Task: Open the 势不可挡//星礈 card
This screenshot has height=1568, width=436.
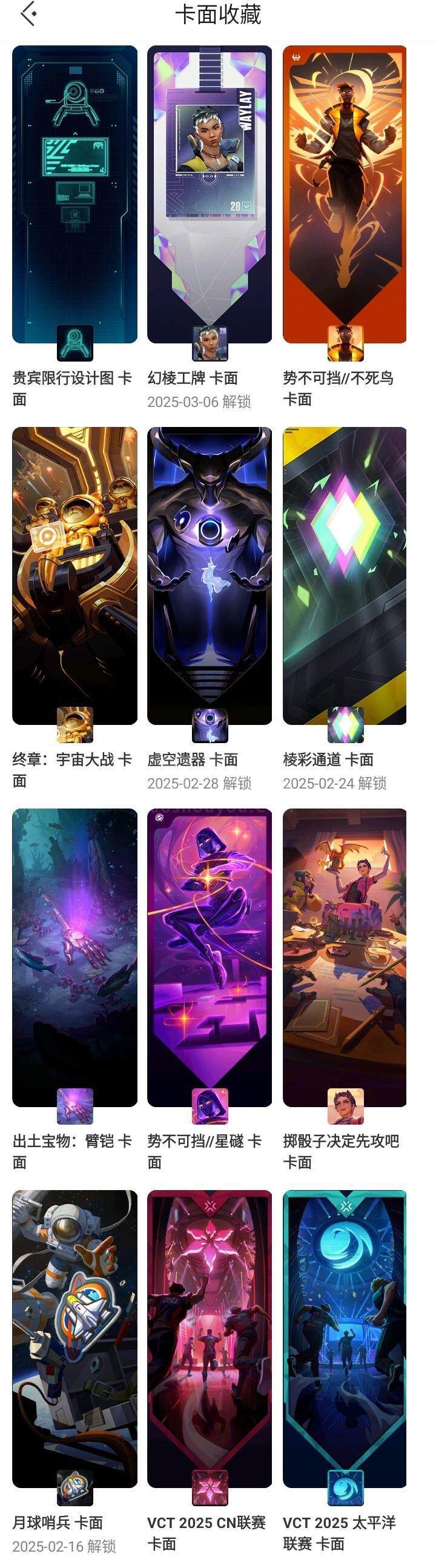Action: click(x=210, y=957)
